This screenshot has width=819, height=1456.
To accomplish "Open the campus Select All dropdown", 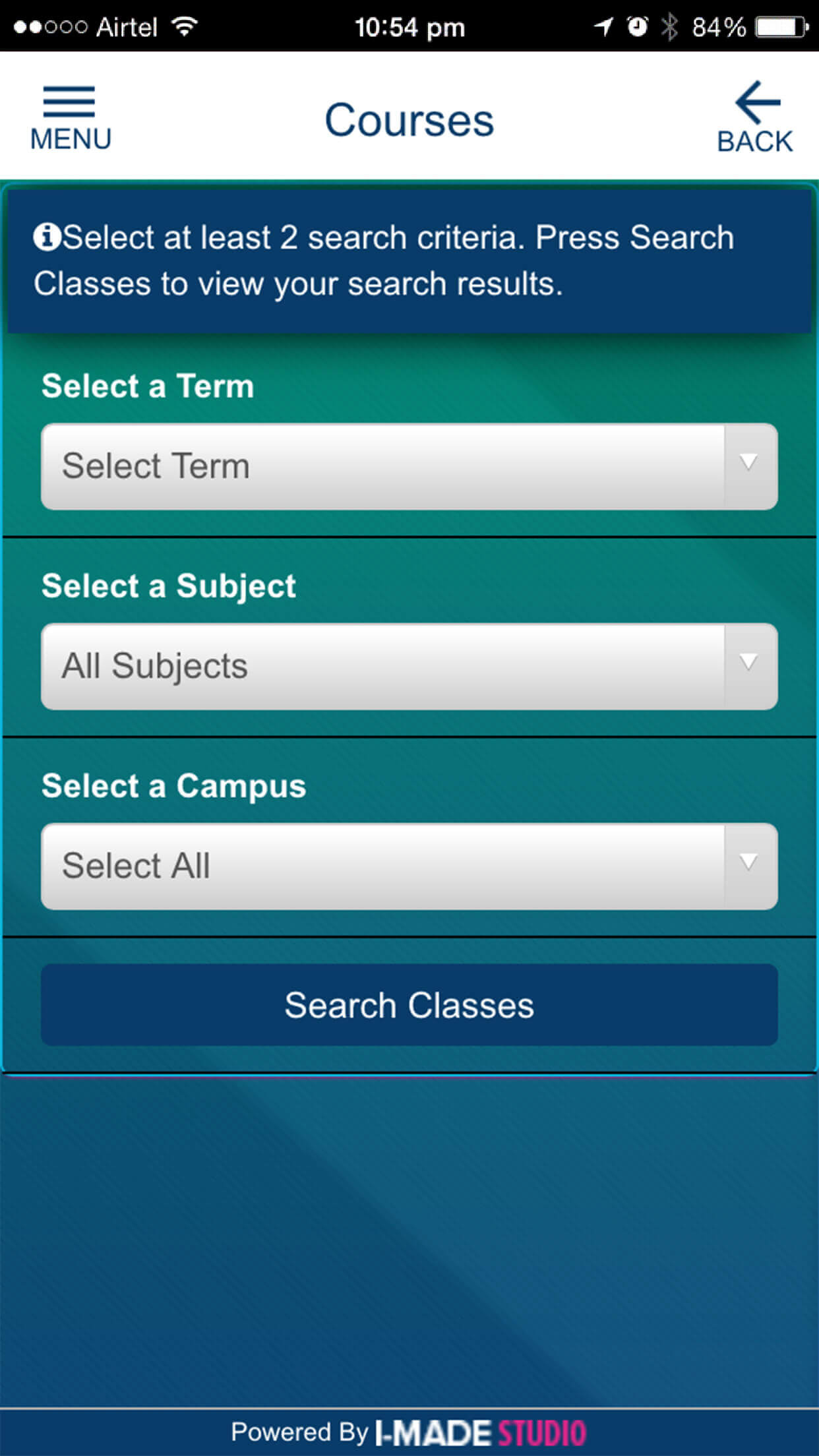I will pos(409,866).
